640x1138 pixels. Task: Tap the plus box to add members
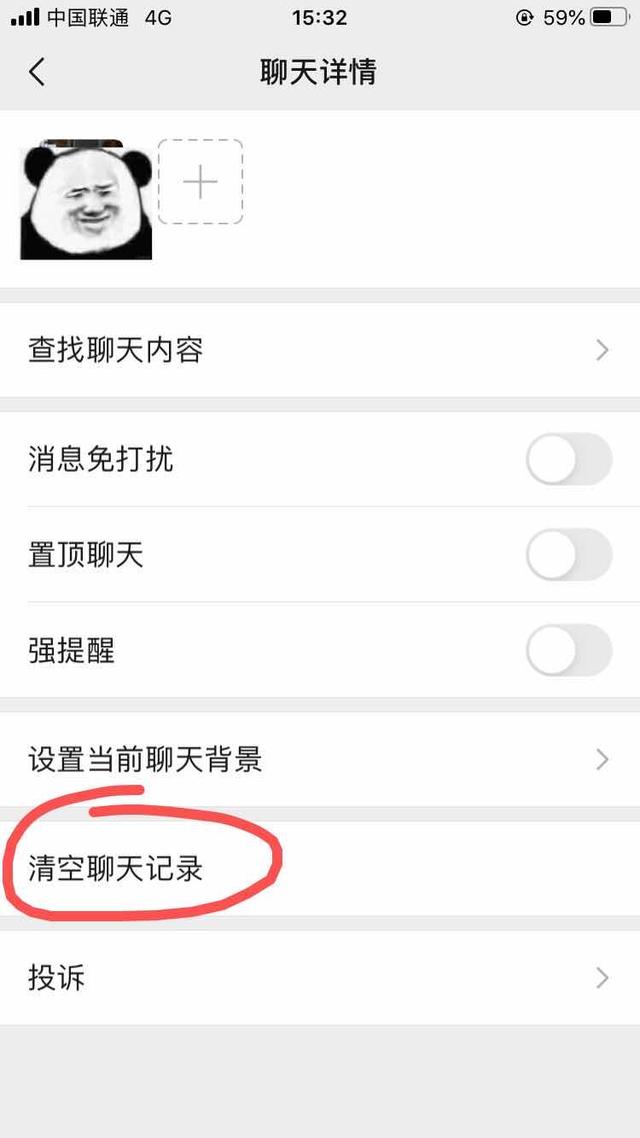[x=200, y=182]
